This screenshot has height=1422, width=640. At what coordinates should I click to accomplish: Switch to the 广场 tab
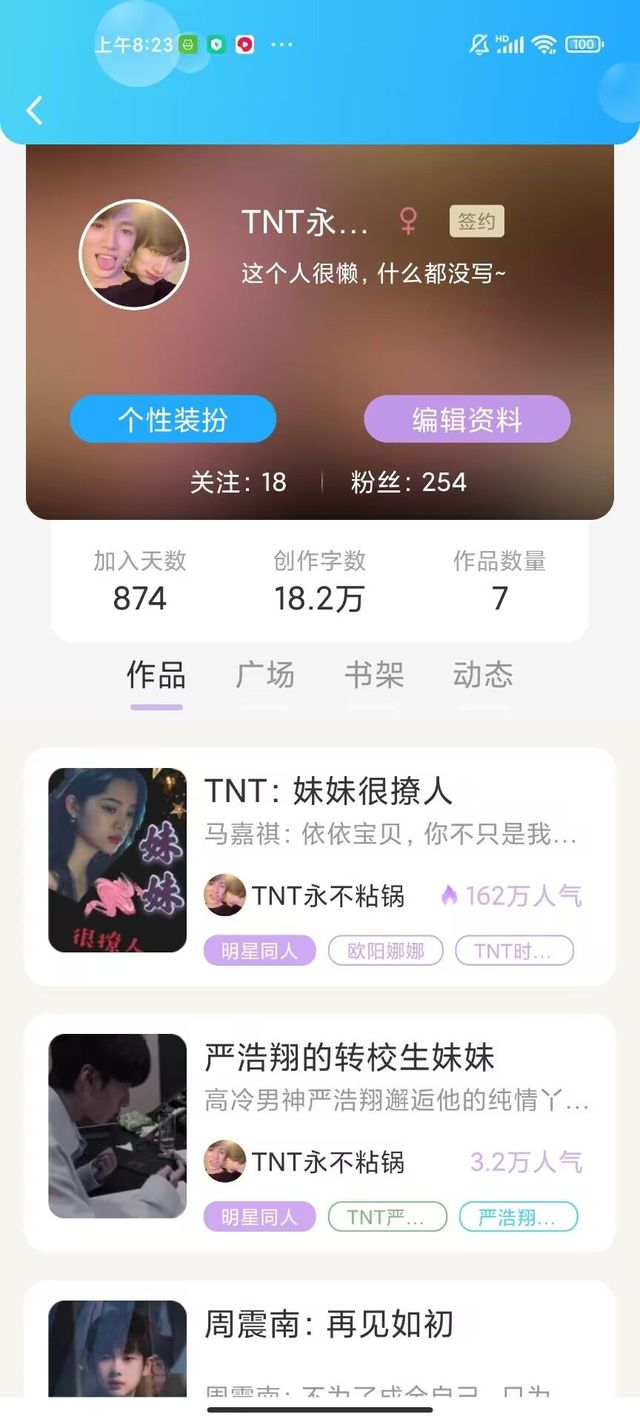pyautogui.click(x=265, y=675)
